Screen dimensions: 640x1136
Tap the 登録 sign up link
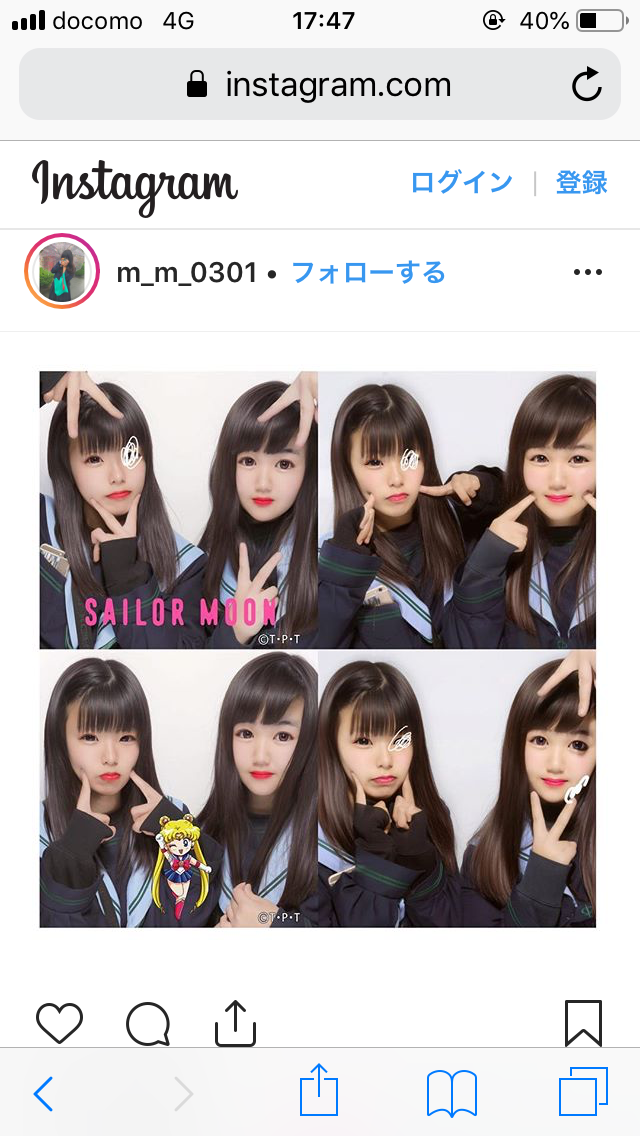pos(582,182)
